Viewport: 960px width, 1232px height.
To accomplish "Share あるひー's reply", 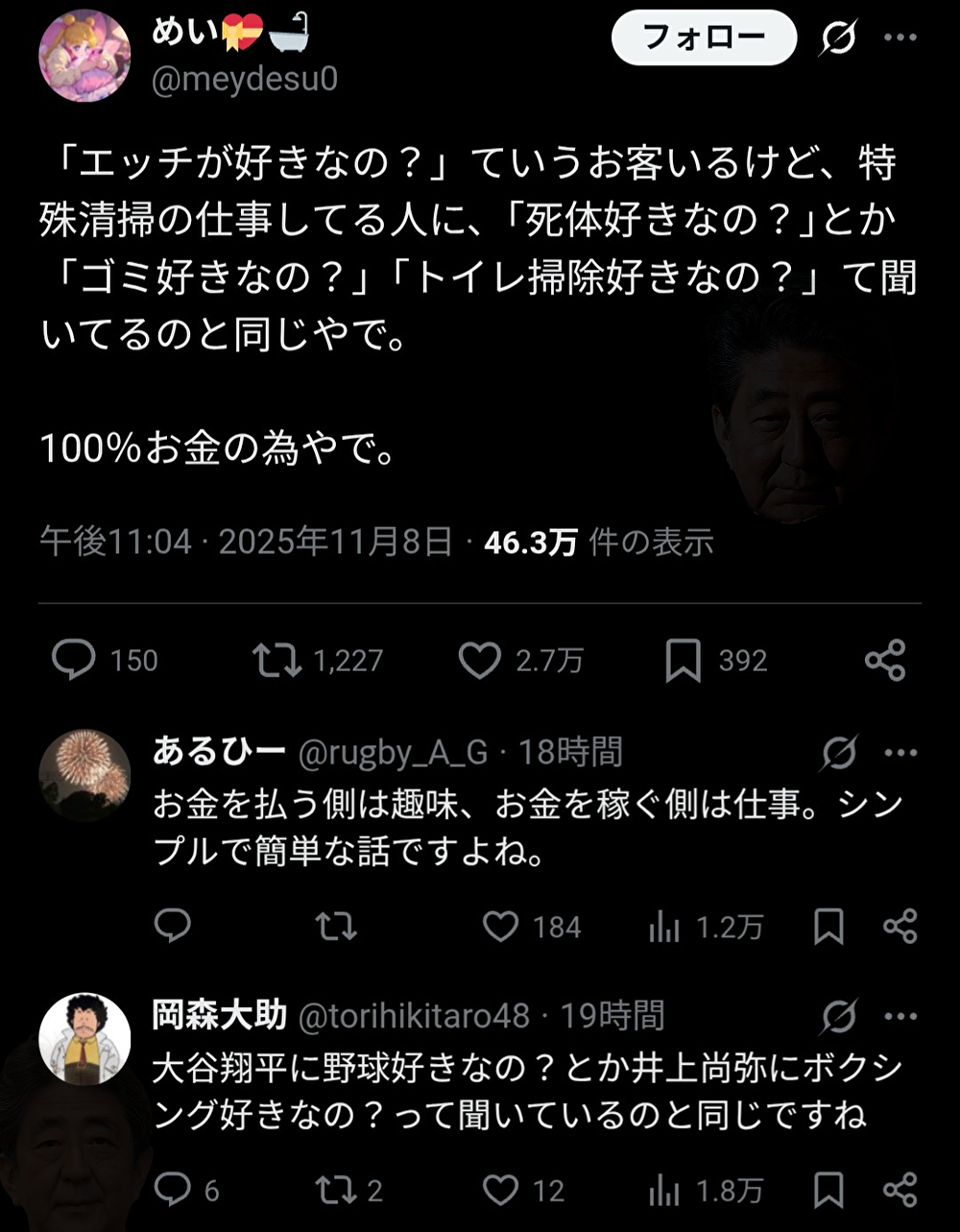I will click(x=900, y=926).
